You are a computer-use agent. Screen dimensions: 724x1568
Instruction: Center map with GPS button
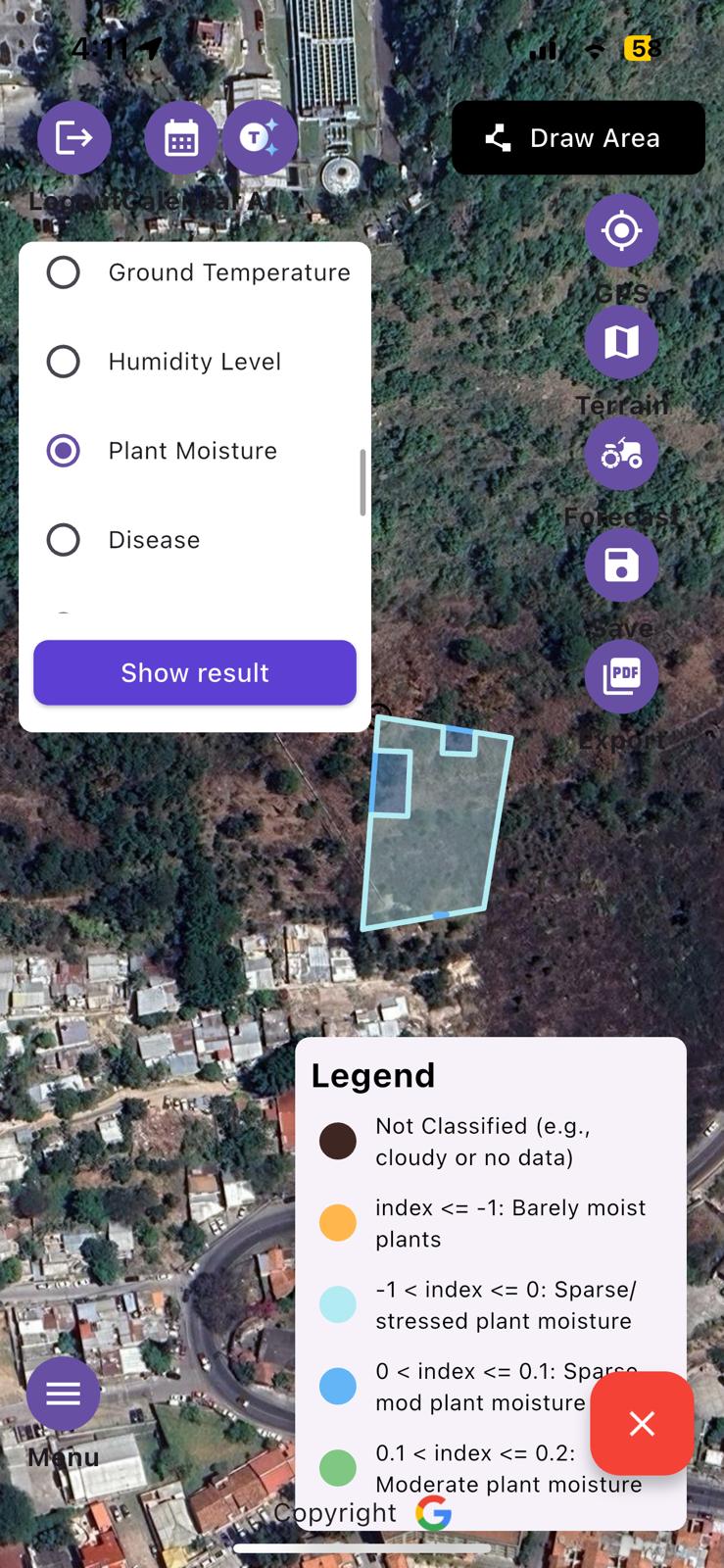coord(621,231)
